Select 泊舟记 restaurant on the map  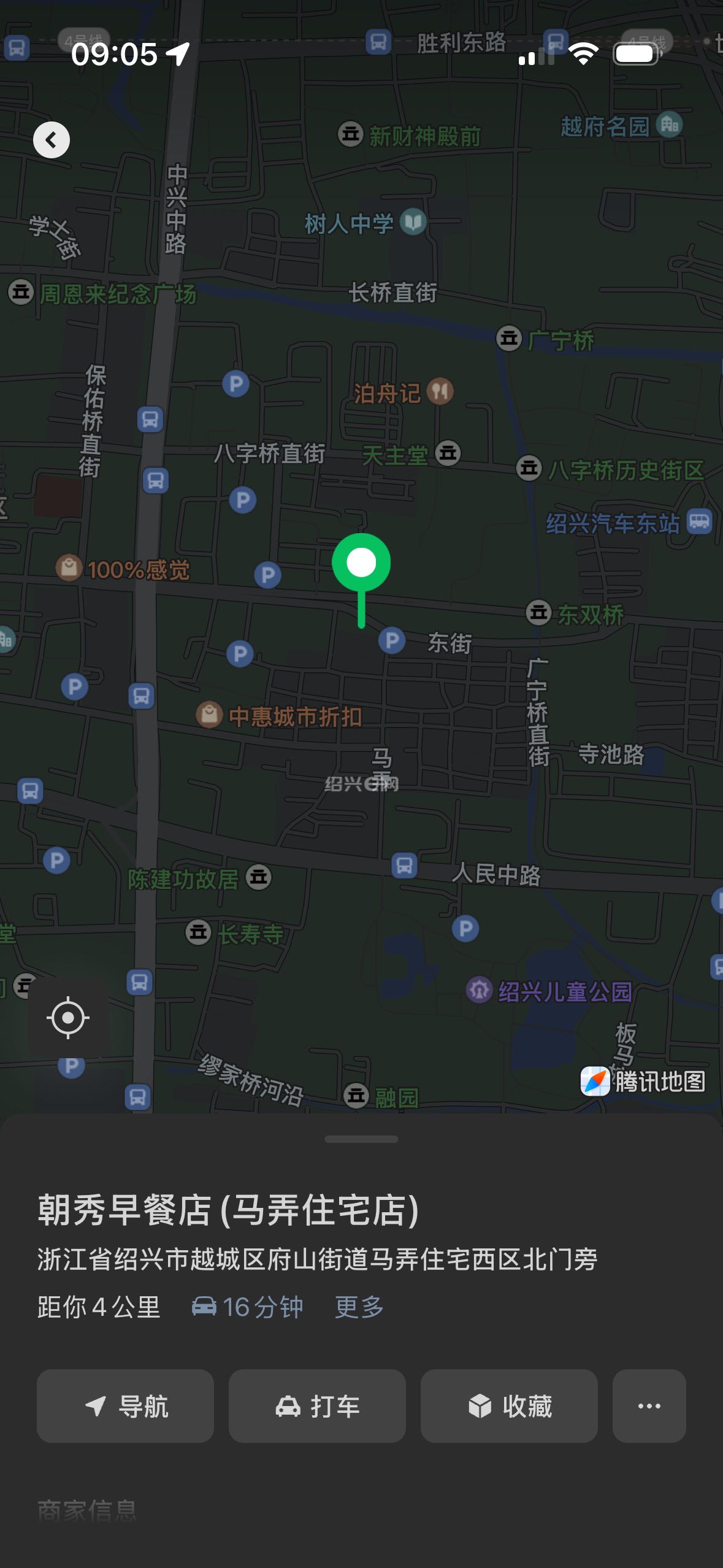(404, 393)
